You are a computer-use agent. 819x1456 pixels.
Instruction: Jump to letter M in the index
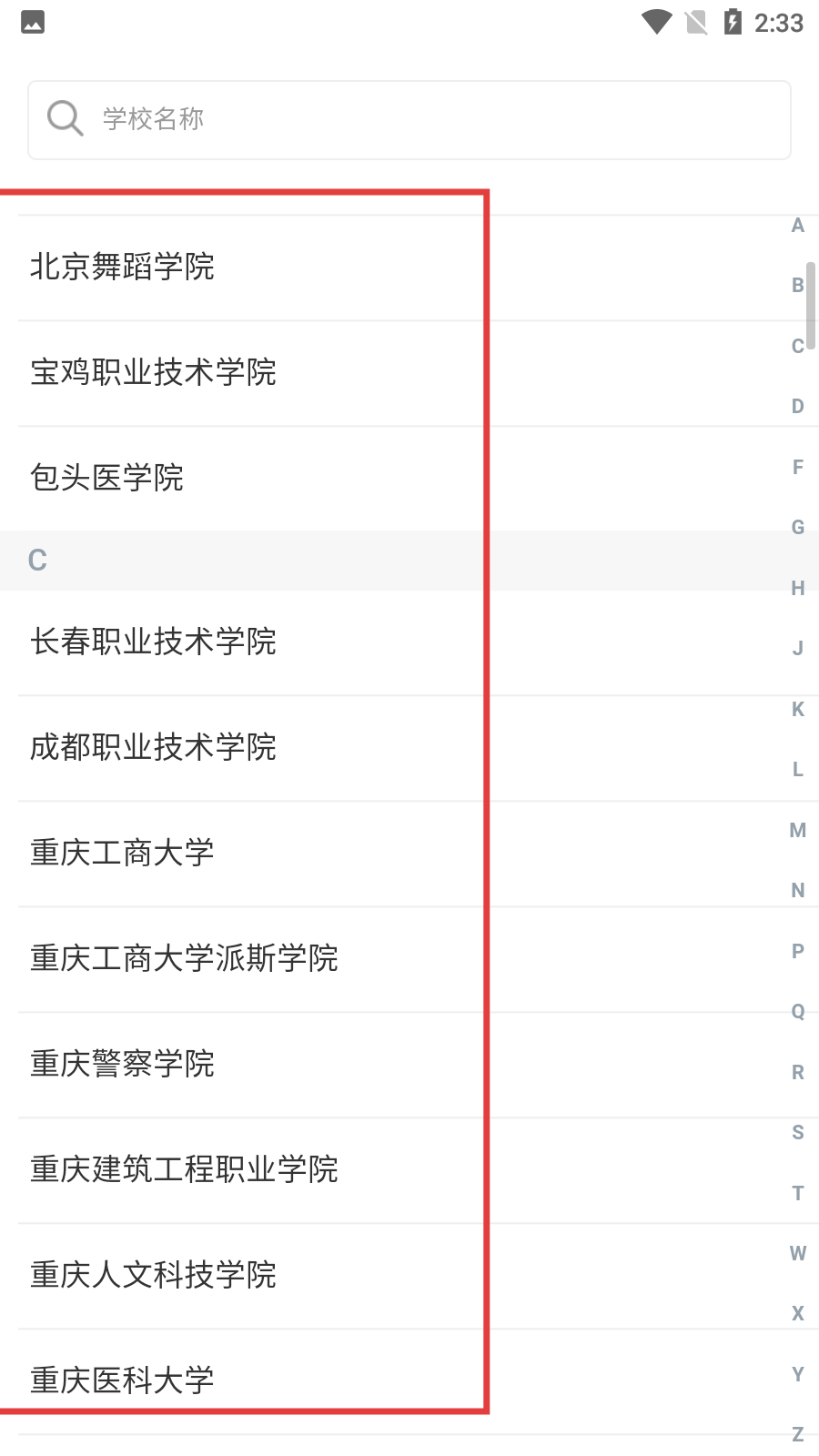coord(797,829)
